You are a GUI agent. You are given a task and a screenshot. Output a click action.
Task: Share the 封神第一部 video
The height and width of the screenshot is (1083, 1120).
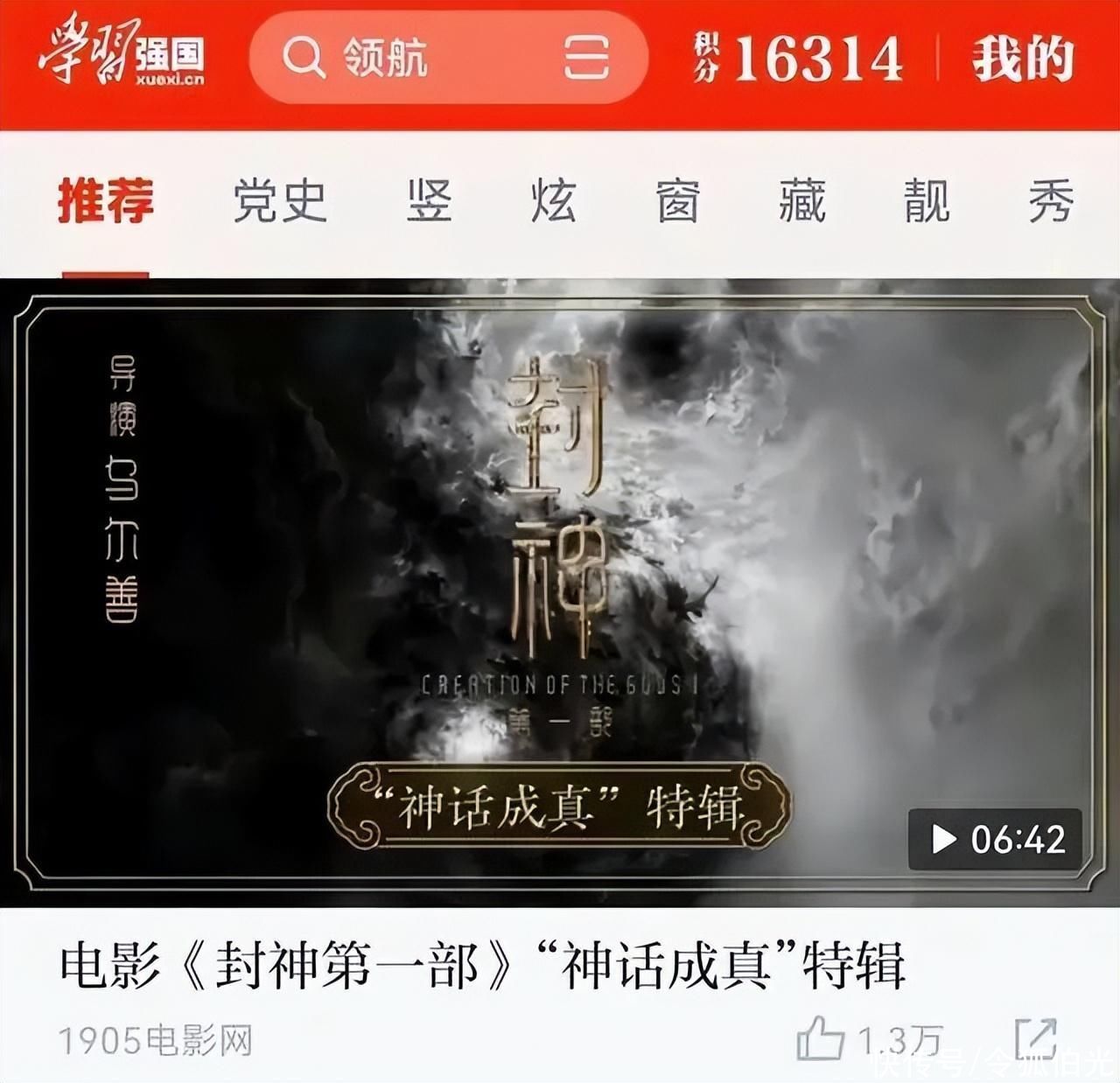pyautogui.click(x=1036, y=1038)
